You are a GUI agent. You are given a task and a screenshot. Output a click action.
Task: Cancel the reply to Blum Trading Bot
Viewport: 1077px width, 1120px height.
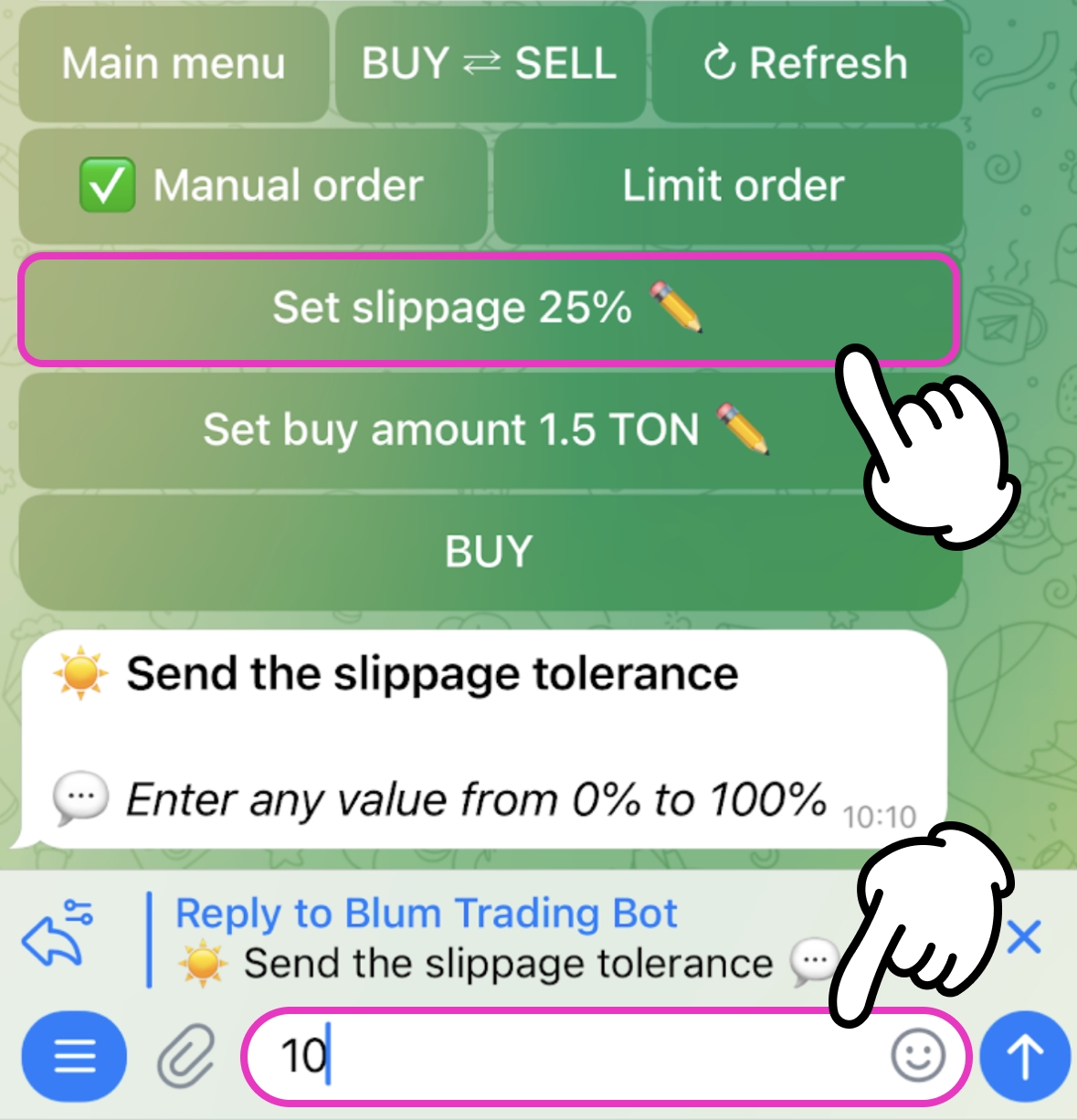(1024, 937)
